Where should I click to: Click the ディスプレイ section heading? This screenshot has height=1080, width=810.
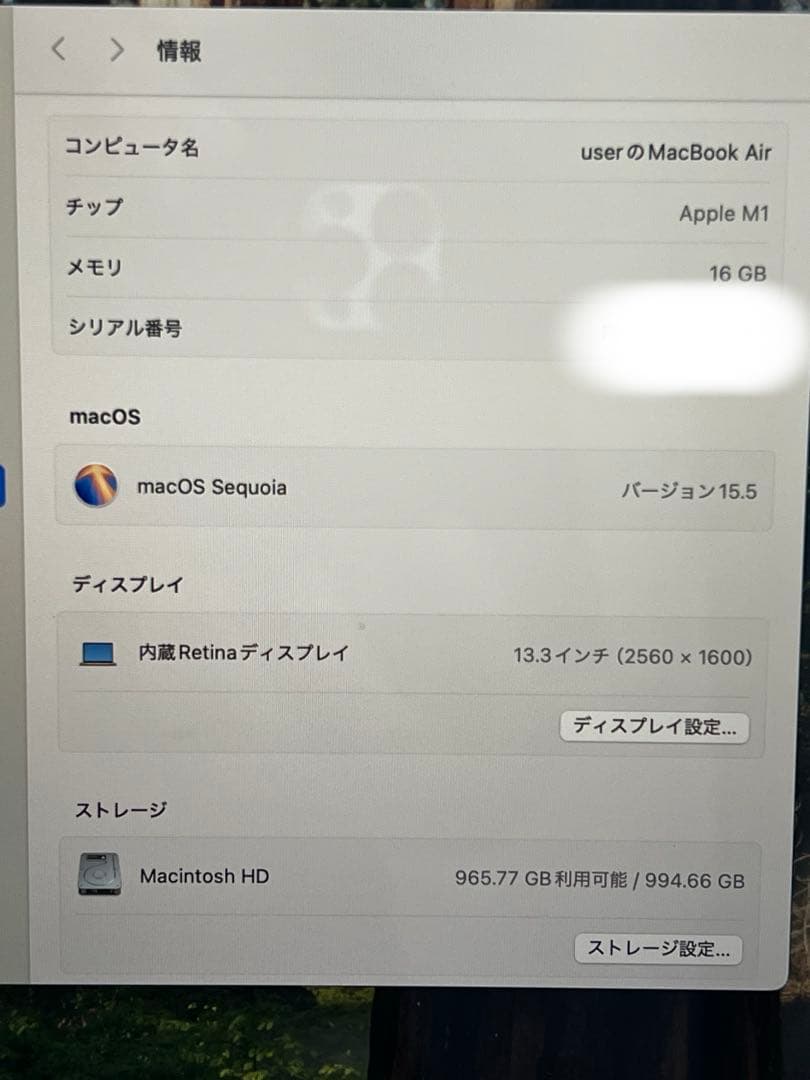(129, 583)
